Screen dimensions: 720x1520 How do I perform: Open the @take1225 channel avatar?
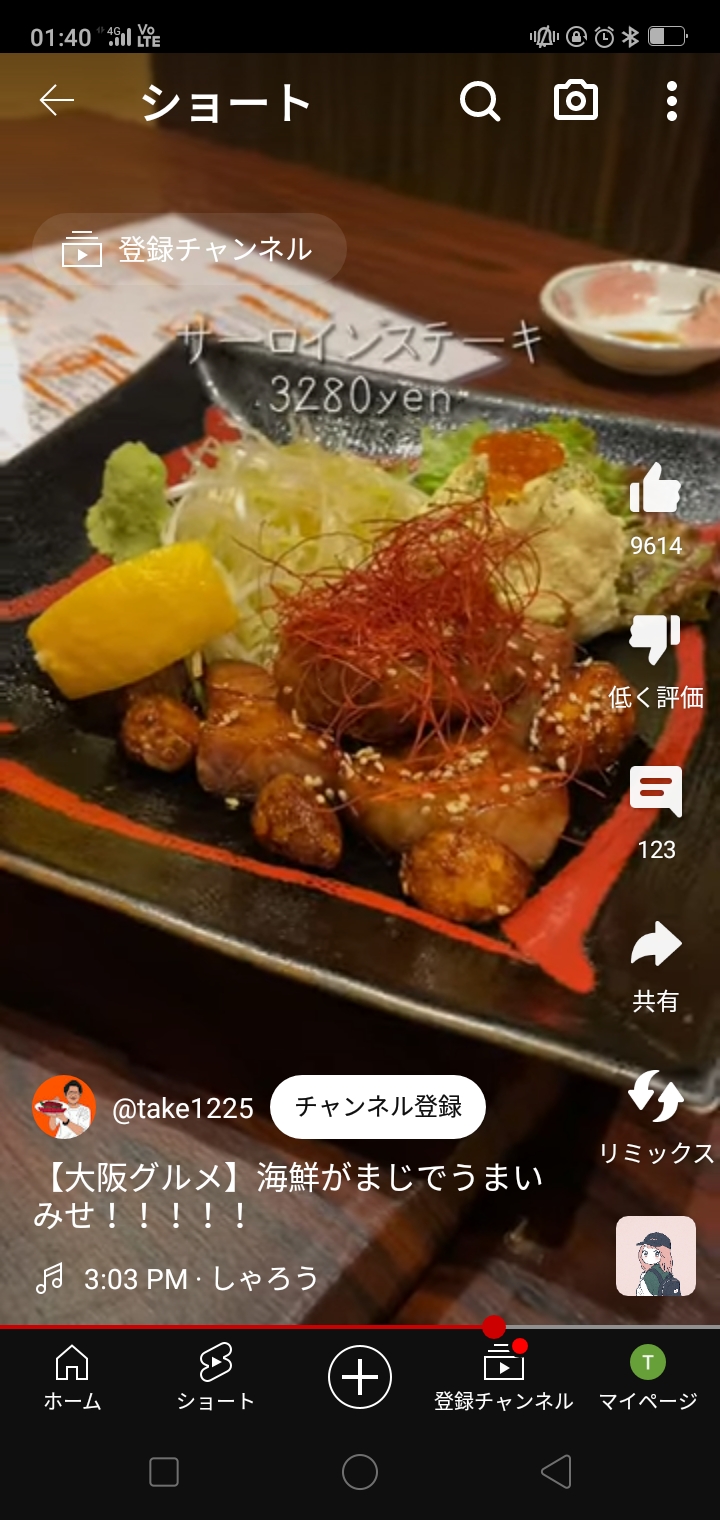(x=64, y=1107)
